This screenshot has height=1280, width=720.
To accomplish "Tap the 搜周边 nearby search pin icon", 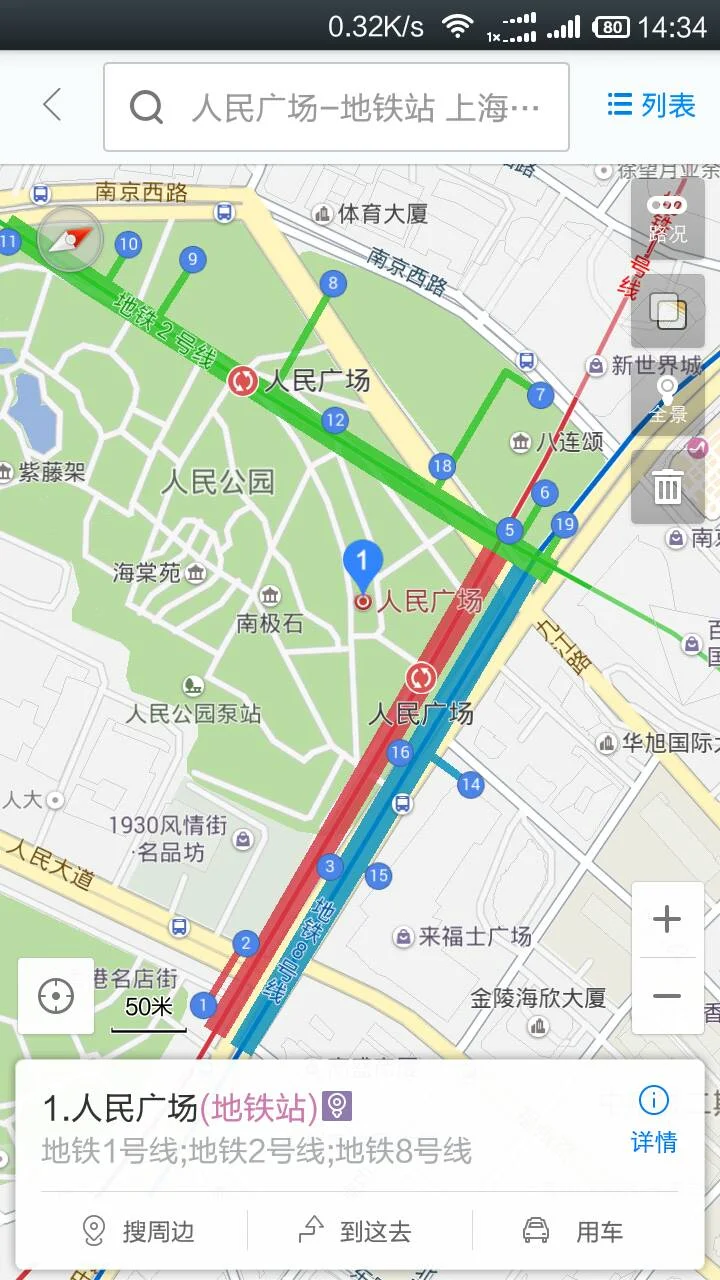I will coord(91,1233).
